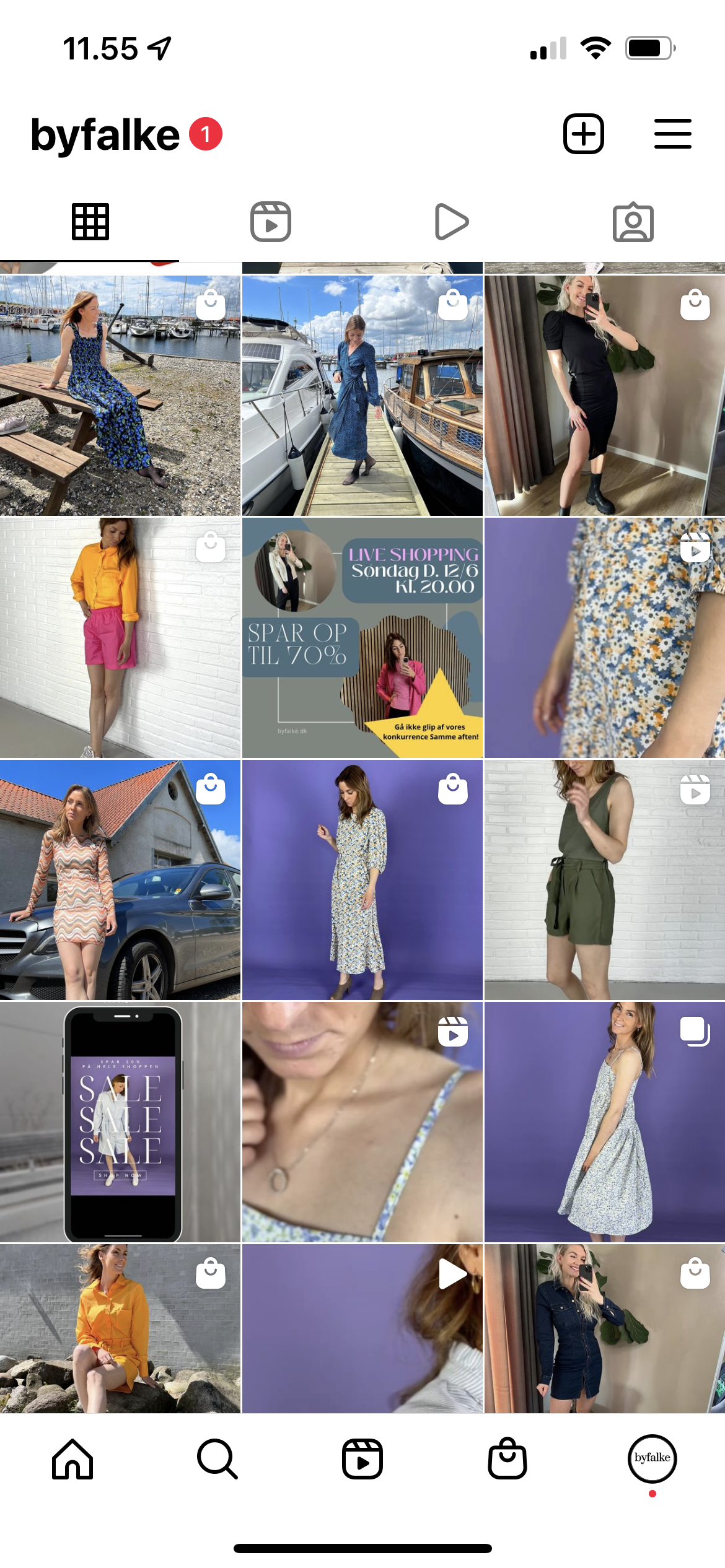Switch to the videos play tab
This screenshot has height=1568, width=725.
452,222
